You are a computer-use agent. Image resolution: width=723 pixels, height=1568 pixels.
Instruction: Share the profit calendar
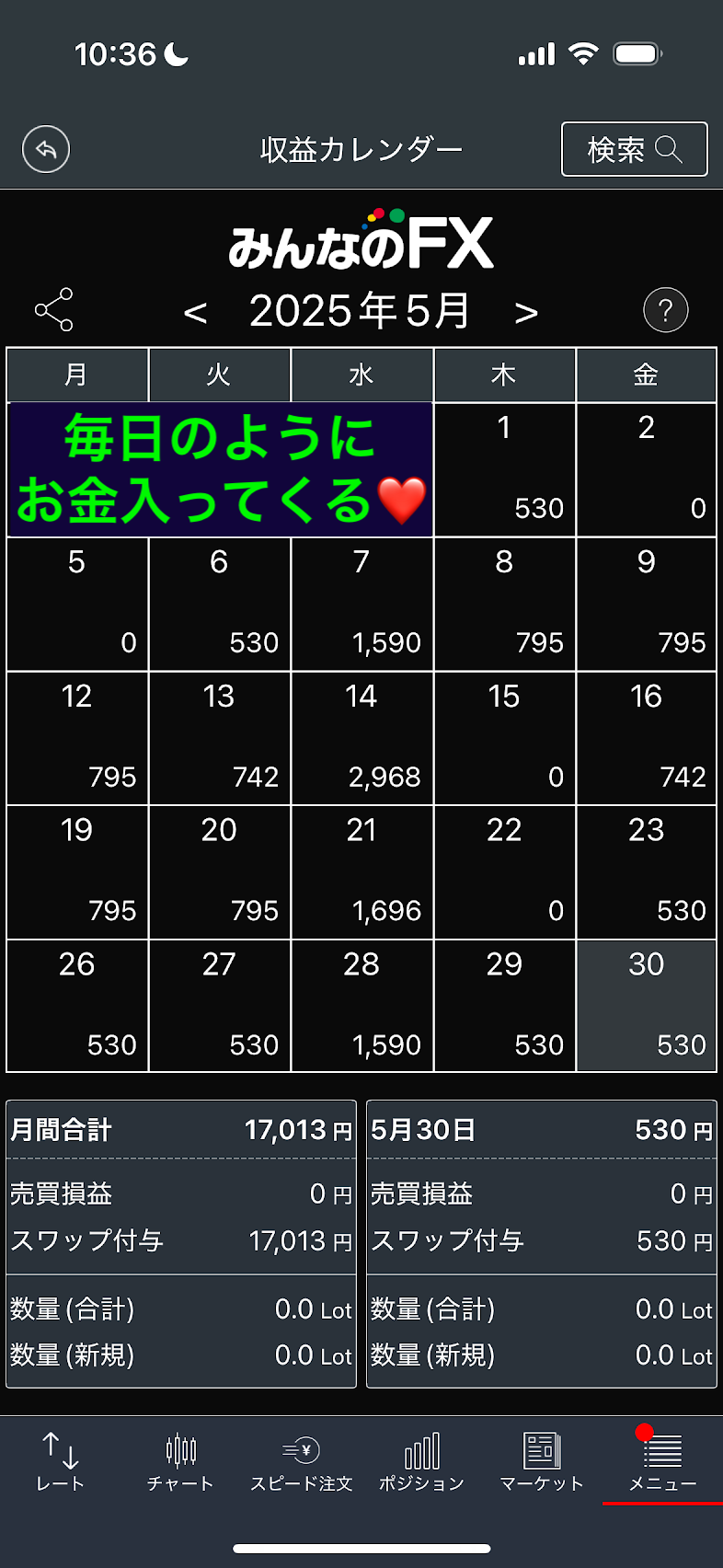point(54,310)
